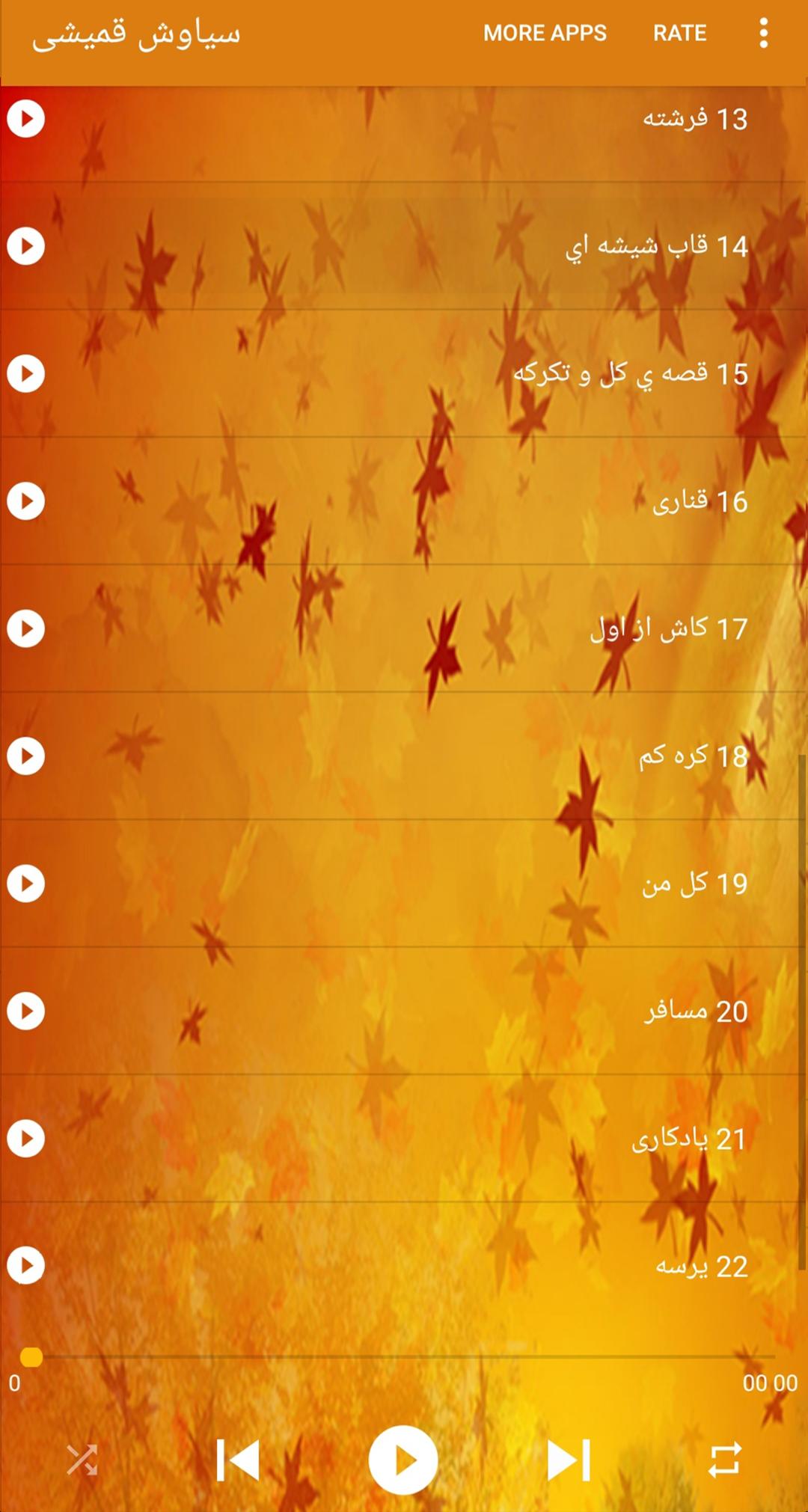
Task: Play track 21 یادگاری
Action: click(26, 1139)
